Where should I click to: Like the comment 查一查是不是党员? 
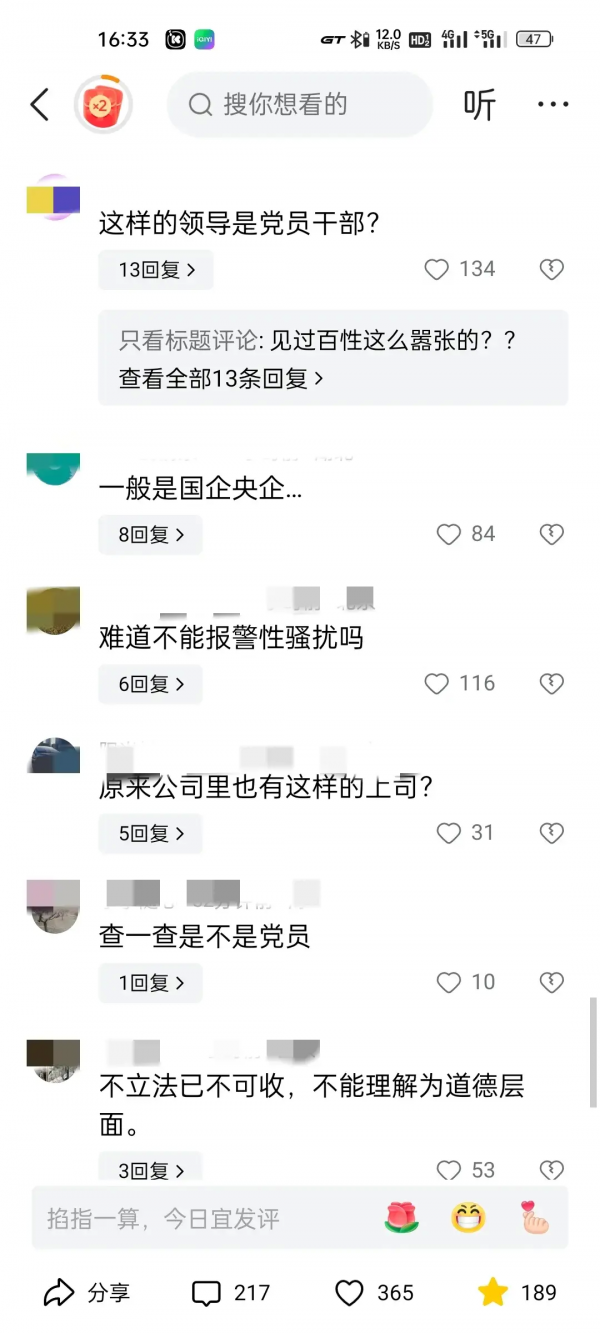coord(449,983)
